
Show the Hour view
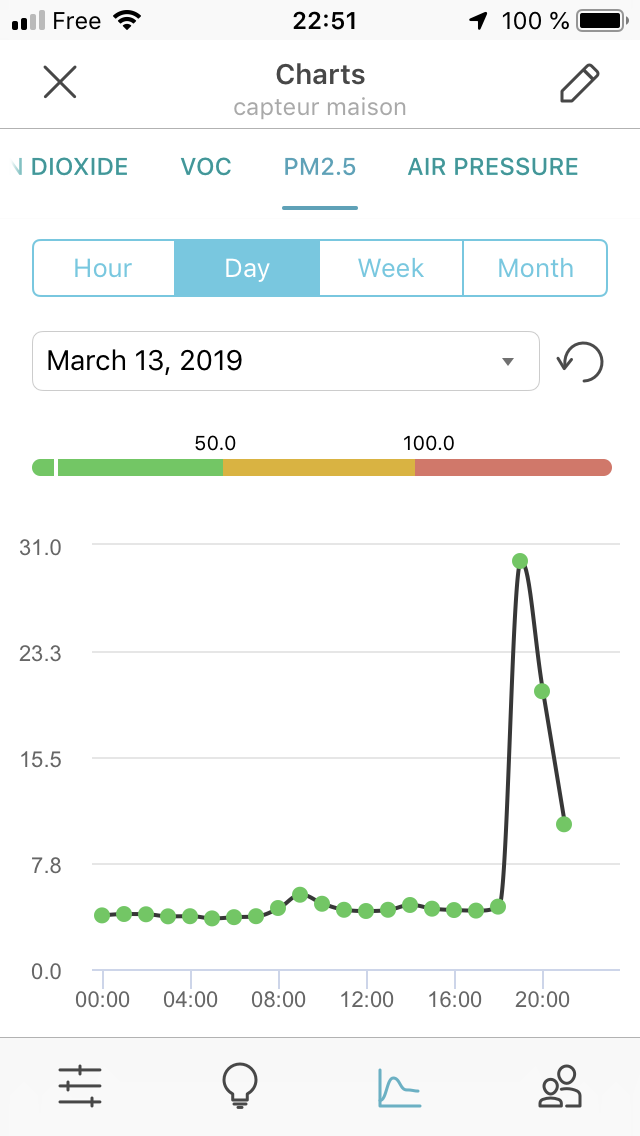(x=103, y=268)
